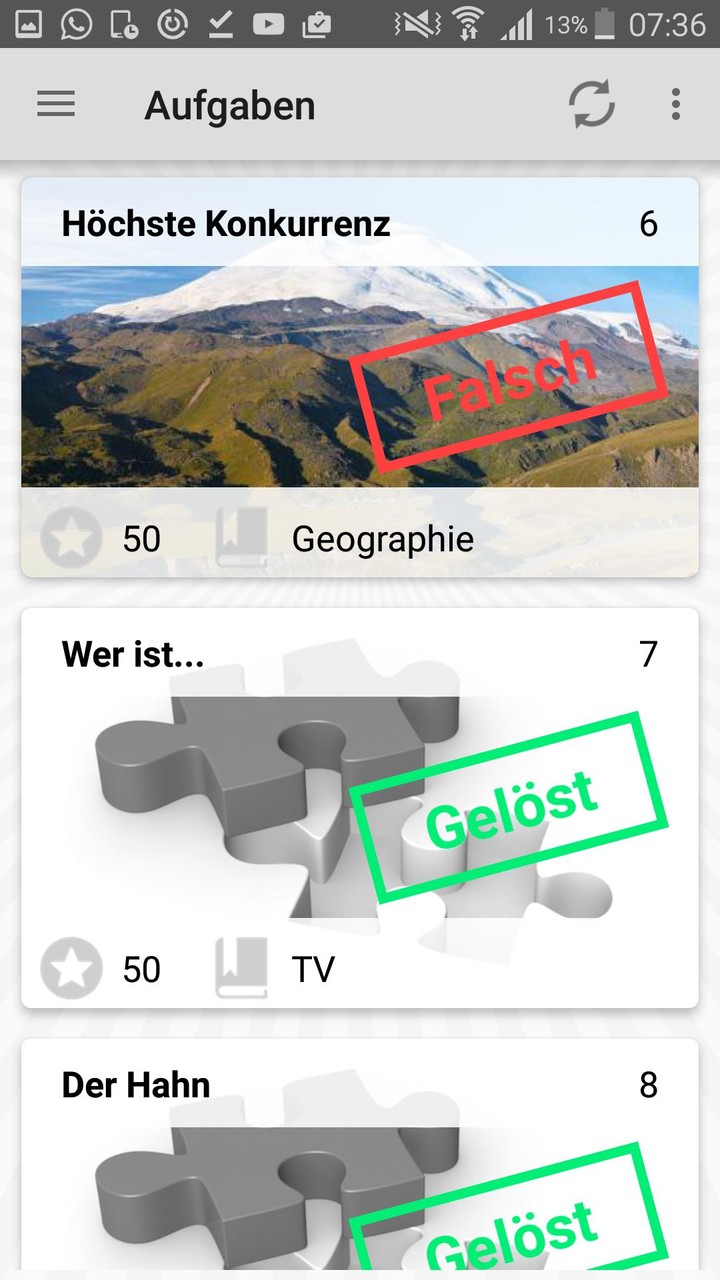Refresh the Aufgaben list
Image resolution: width=720 pixels, height=1280 pixels.
(591, 104)
